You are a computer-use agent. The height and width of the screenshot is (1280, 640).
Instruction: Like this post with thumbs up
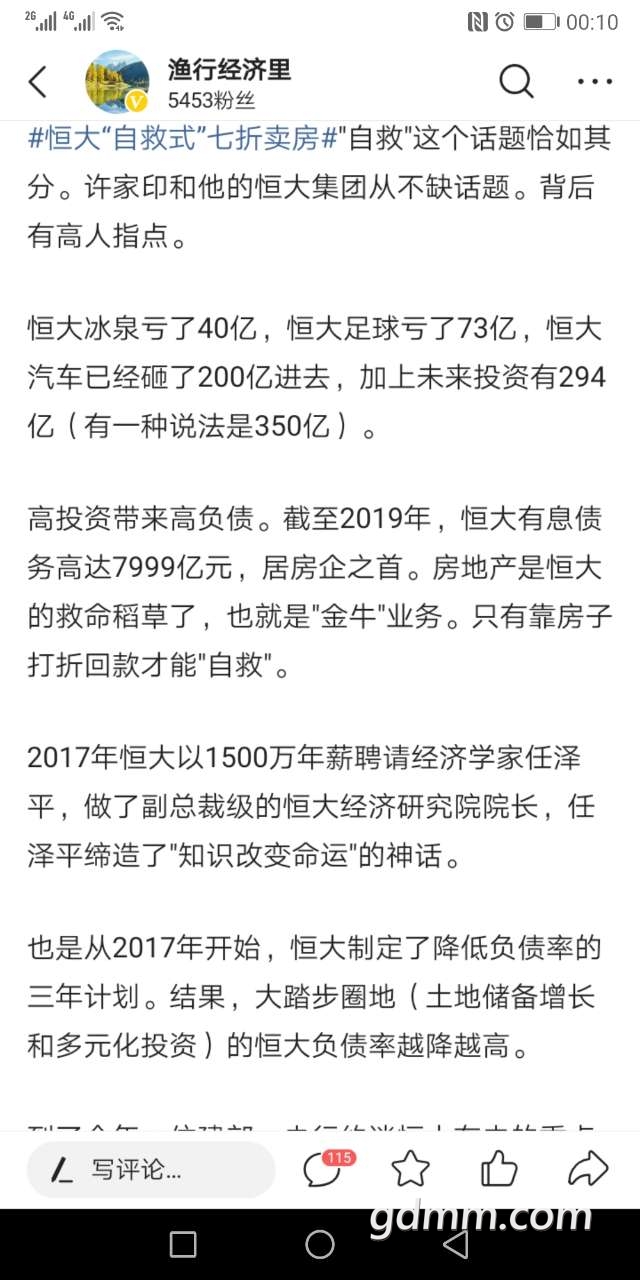(498, 1169)
